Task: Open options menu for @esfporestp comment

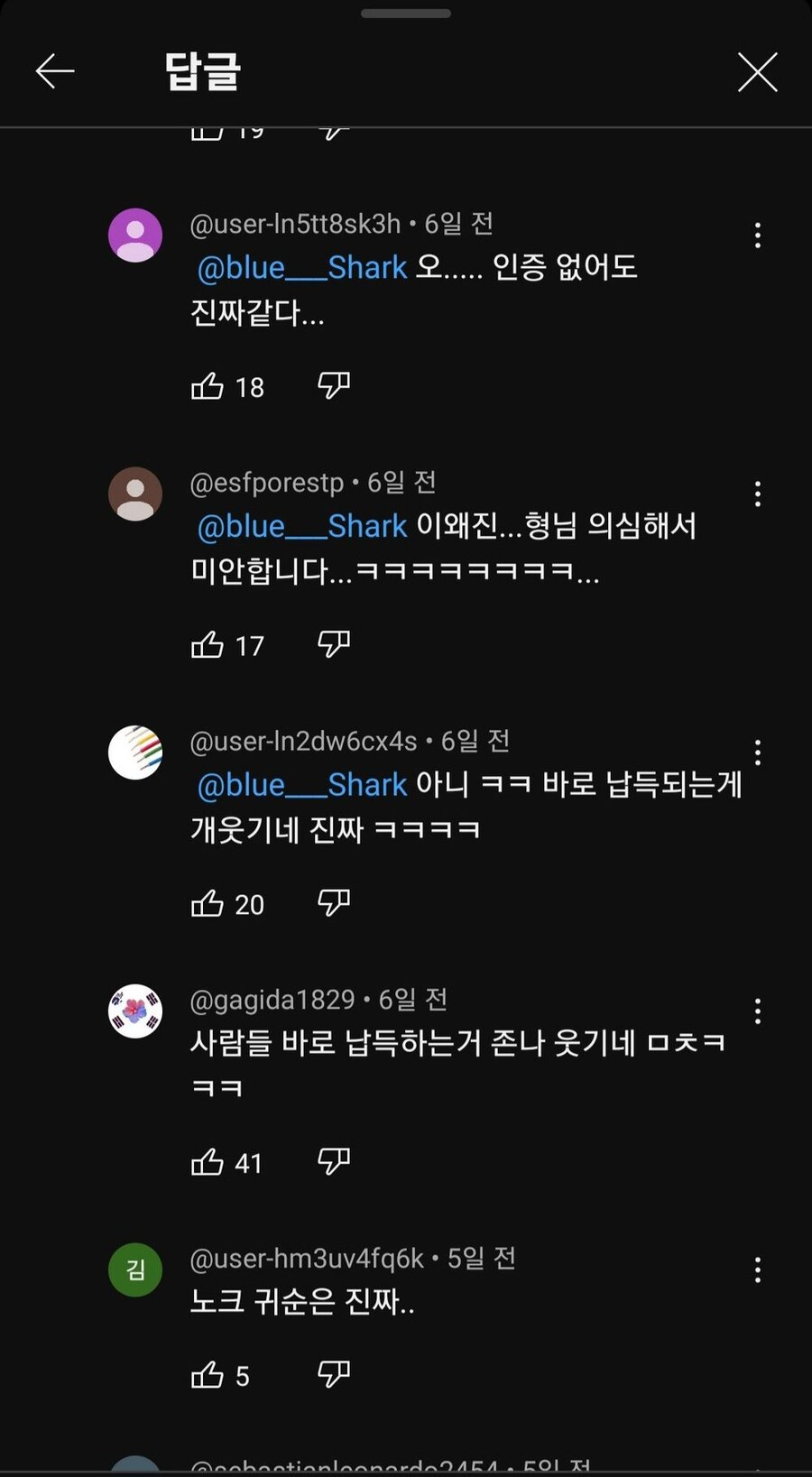Action: pyautogui.click(x=757, y=494)
